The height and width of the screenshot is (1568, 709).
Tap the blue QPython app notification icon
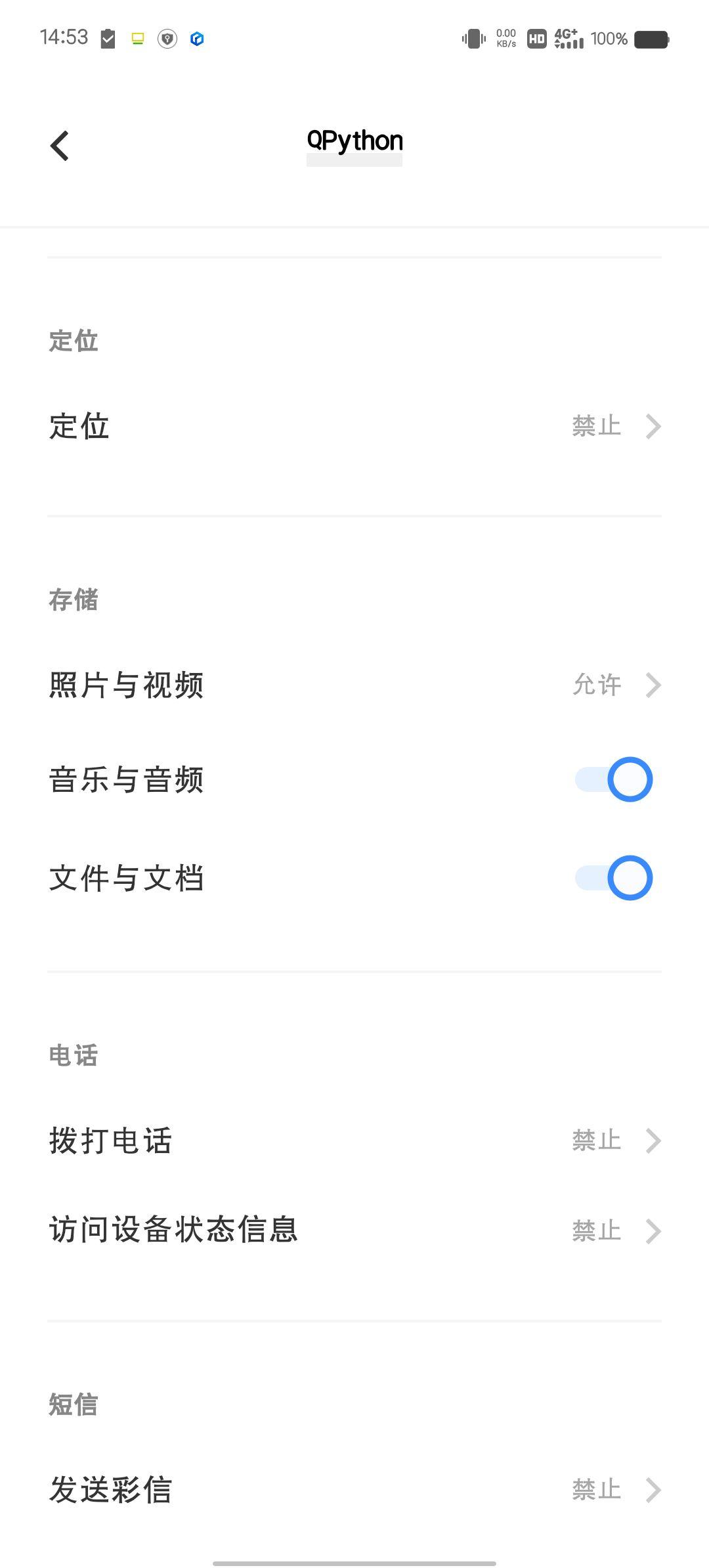196,39
